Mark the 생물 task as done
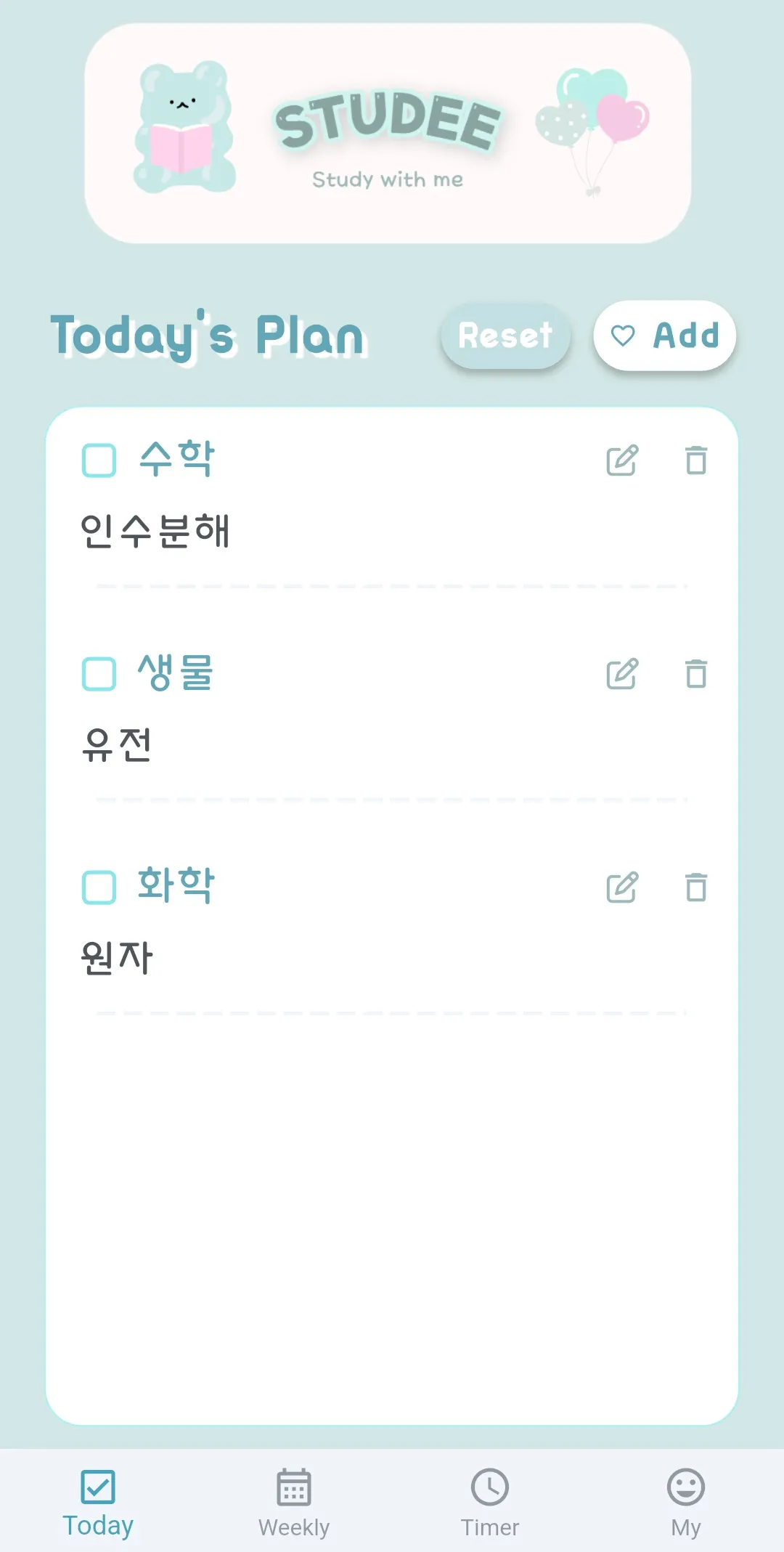The width and height of the screenshot is (784, 1552). (99, 674)
